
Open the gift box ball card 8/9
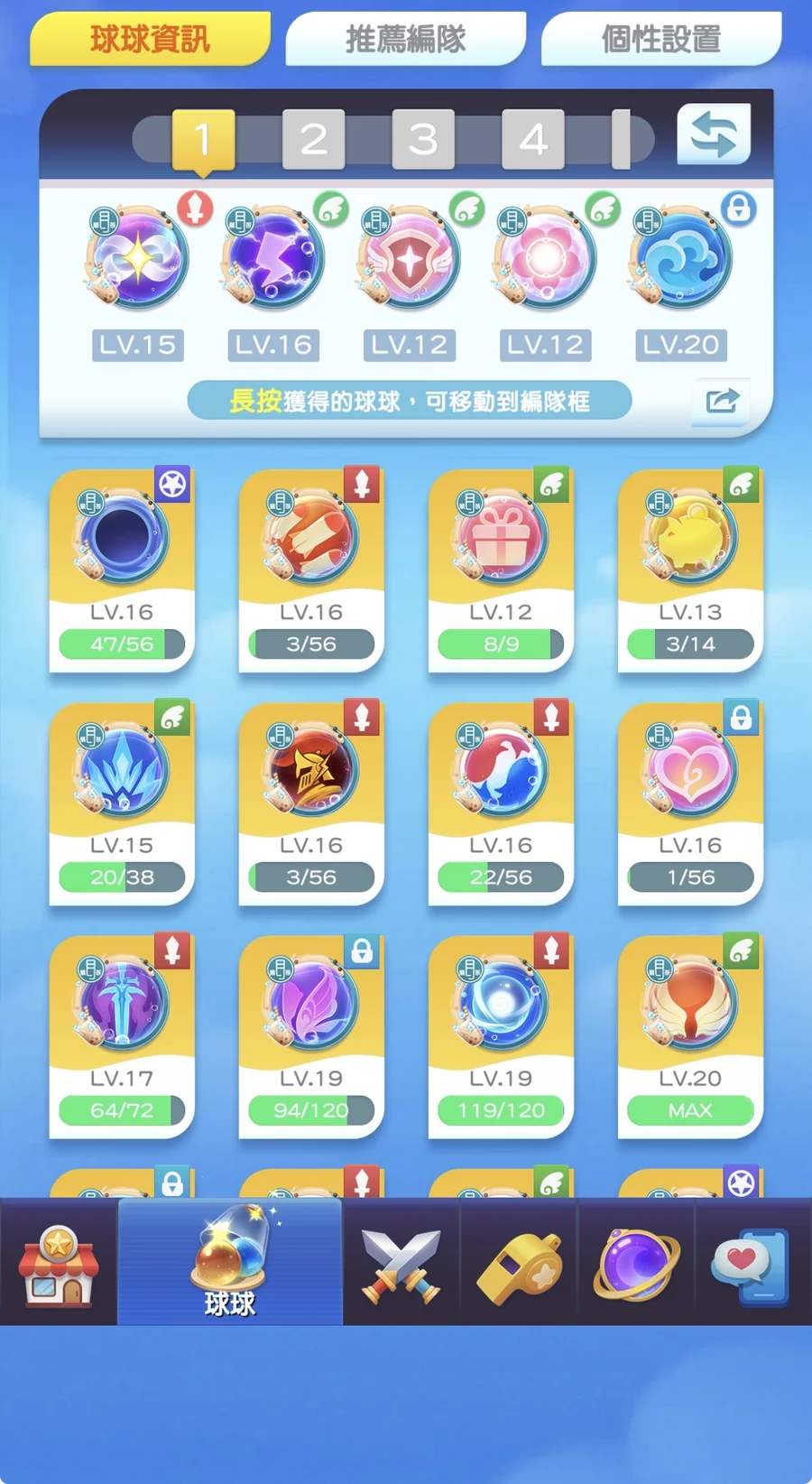coord(501,570)
